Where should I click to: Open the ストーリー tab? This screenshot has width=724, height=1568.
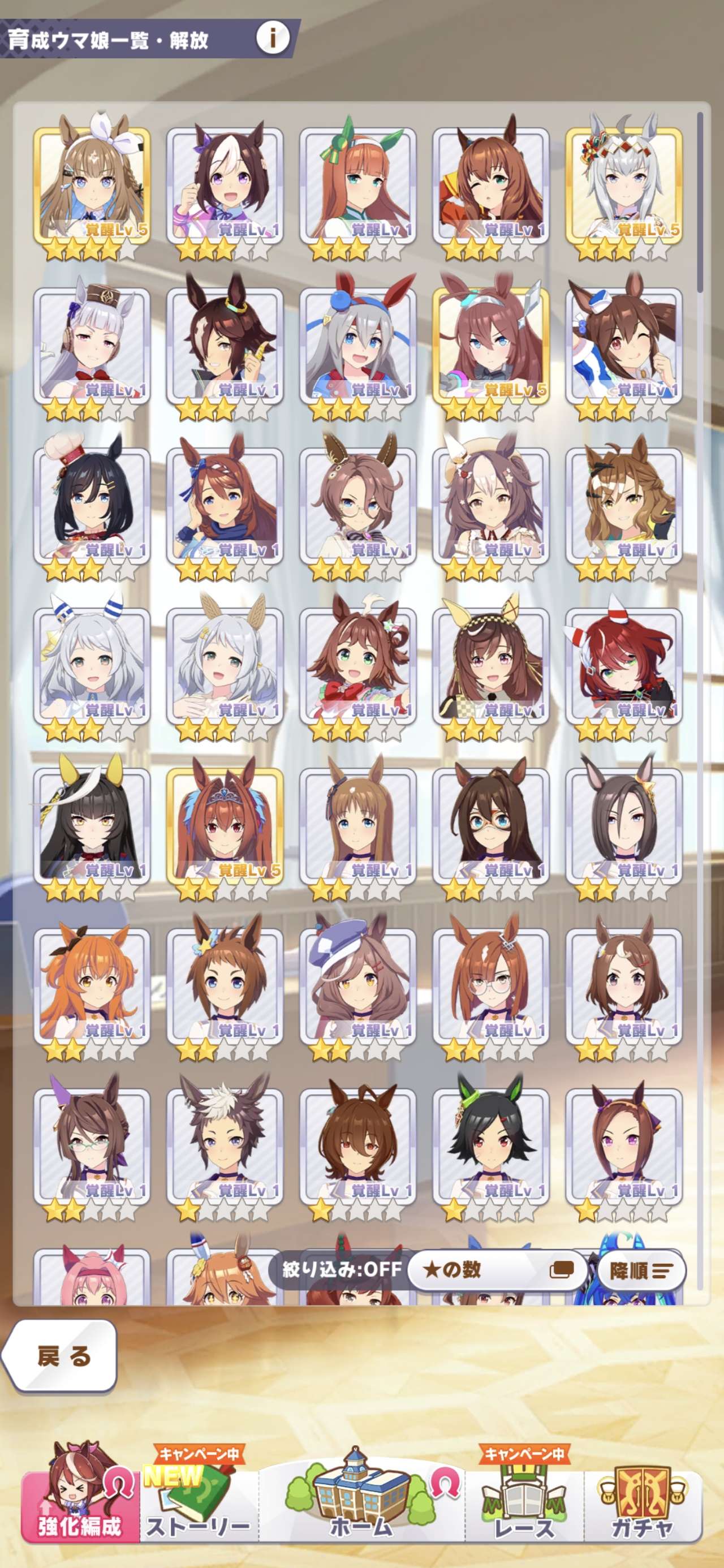(x=199, y=1504)
